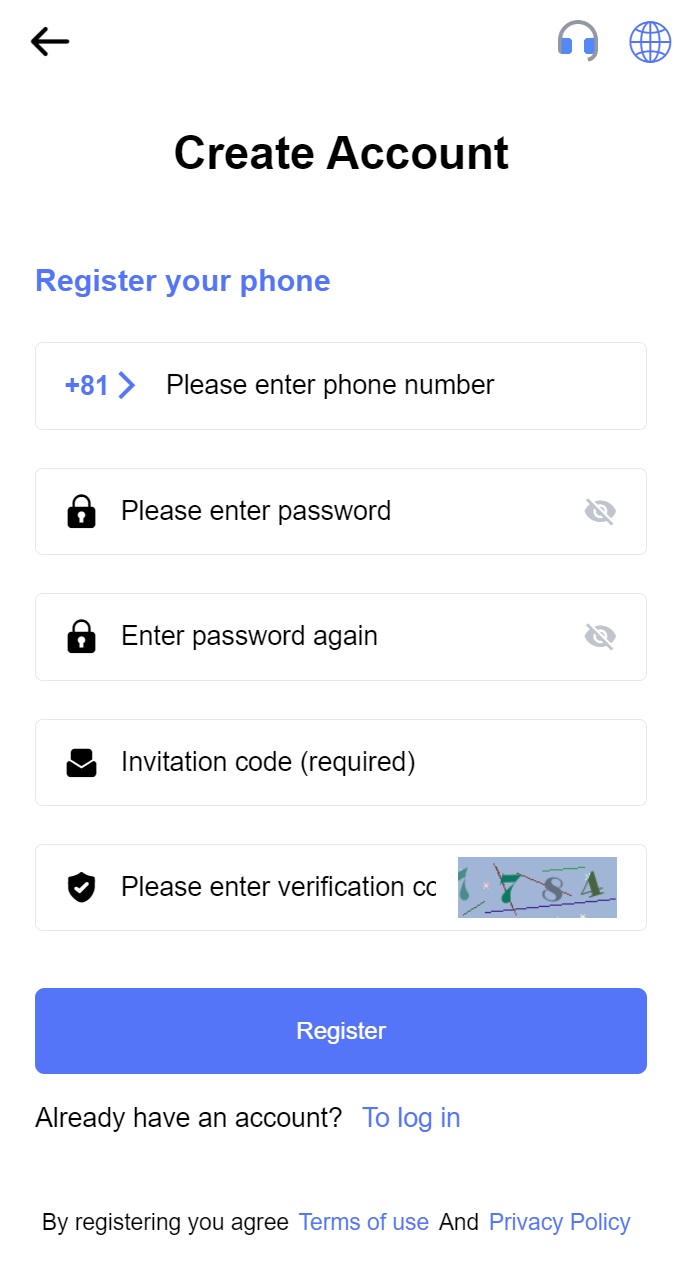This screenshot has height=1282, width=680.
Task: Open customer support headset icon
Action: (578, 42)
